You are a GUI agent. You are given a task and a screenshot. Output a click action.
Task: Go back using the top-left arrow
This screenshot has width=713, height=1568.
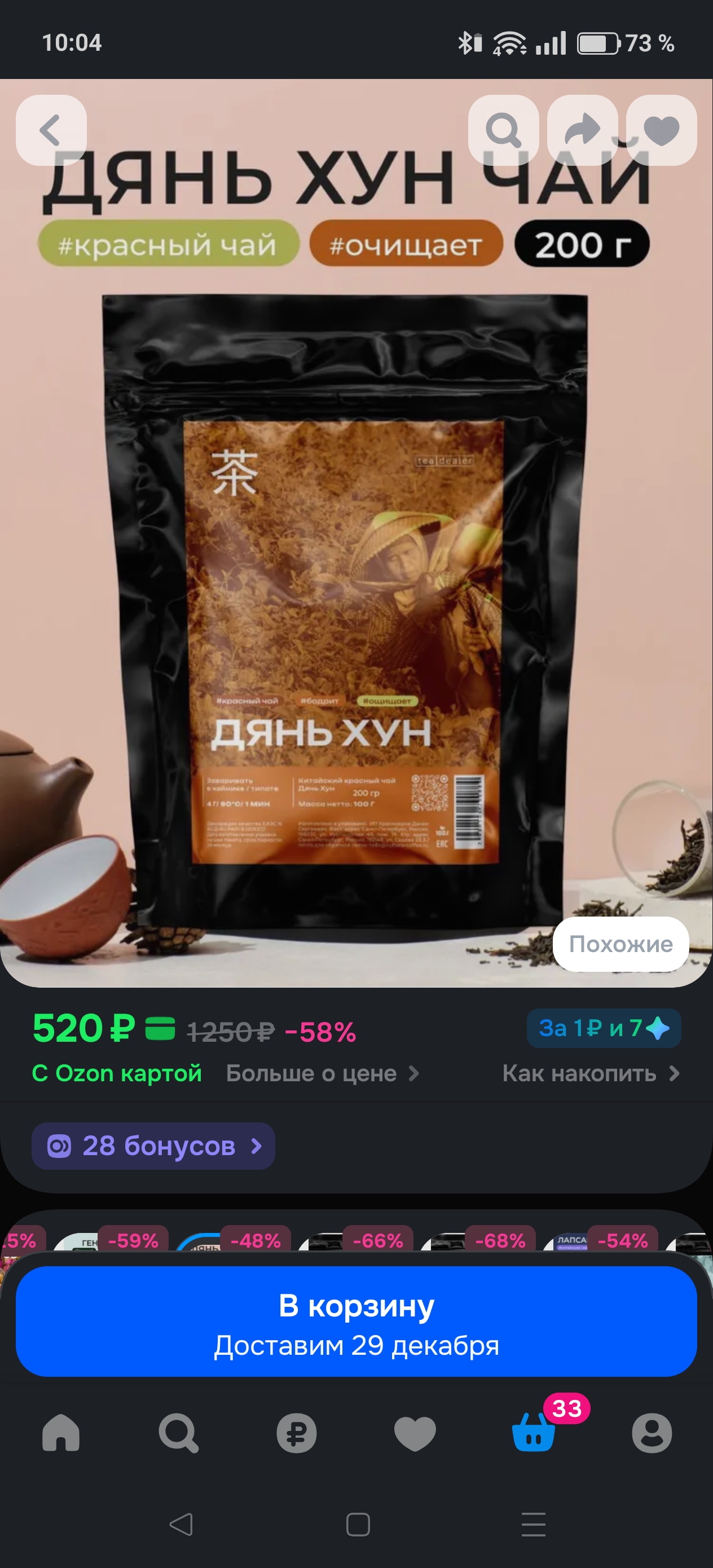(51, 130)
